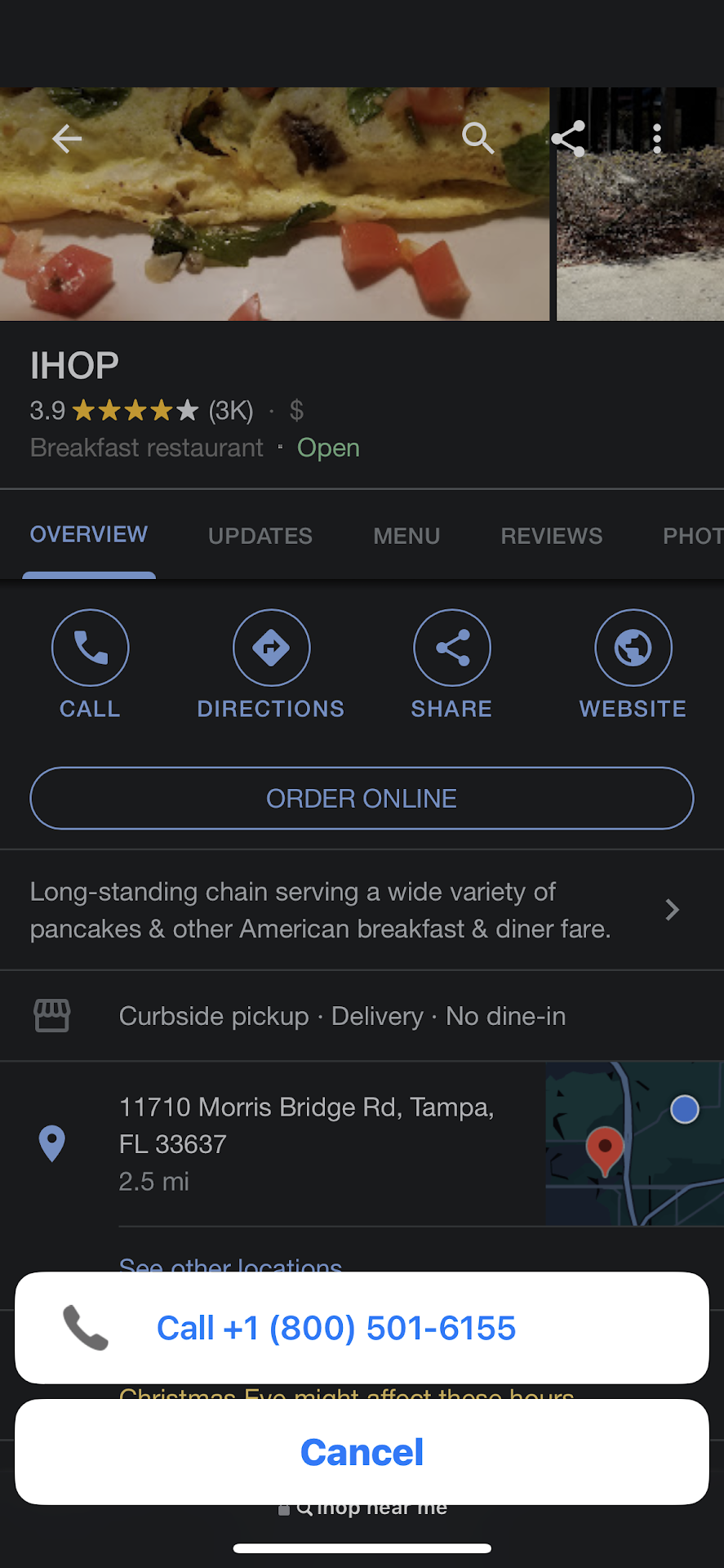Viewport: 724px width, 1568px height.
Task: Open search with the magnifier icon
Action: point(477,139)
